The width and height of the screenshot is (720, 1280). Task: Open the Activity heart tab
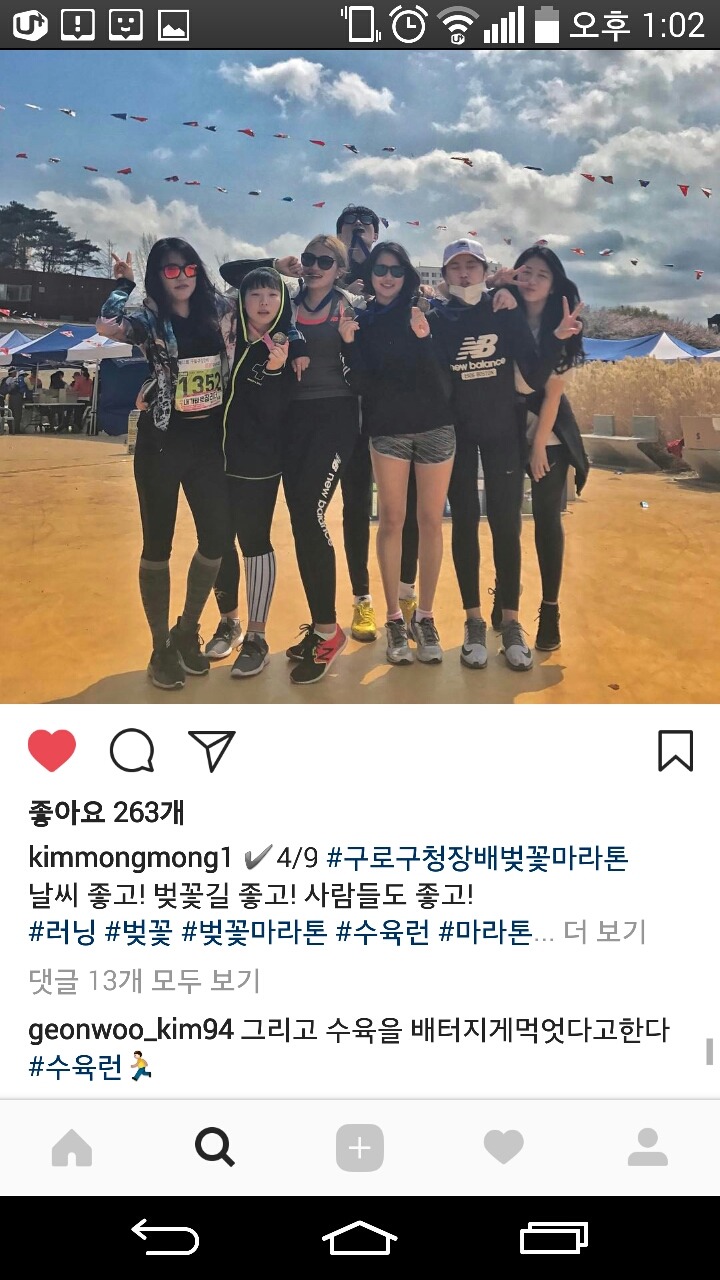[503, 1148]
